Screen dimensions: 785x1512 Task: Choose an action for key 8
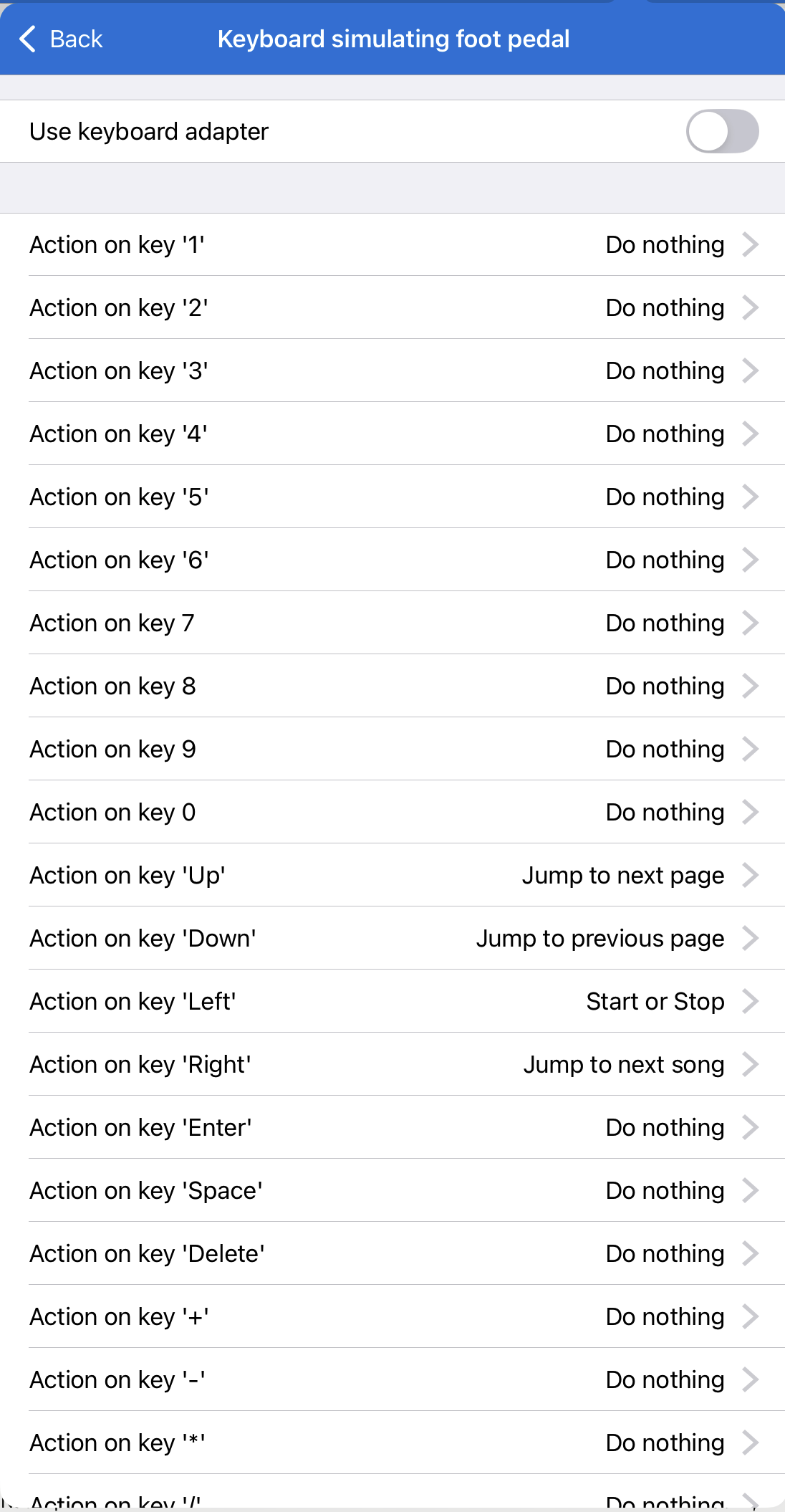point(393,686)
